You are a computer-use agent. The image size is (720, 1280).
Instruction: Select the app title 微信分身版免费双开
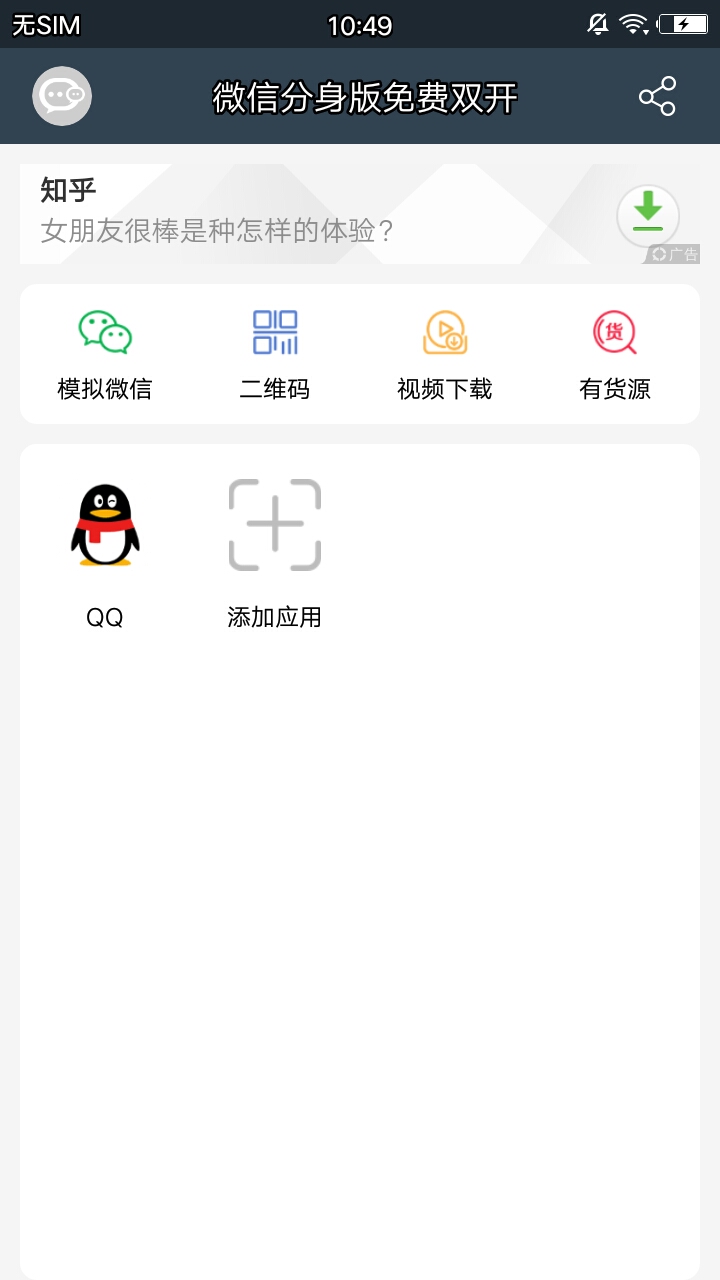365,96
